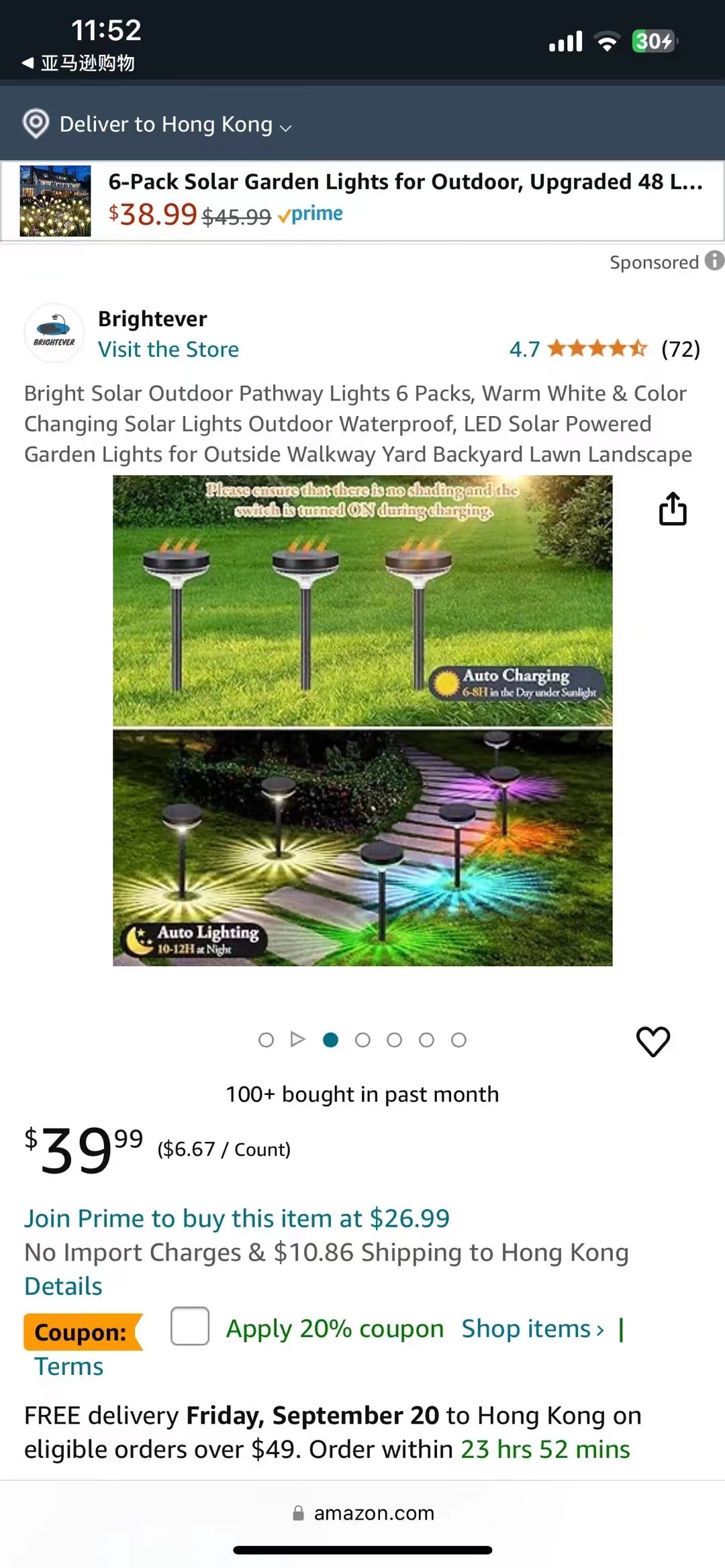725x1568 pixels.
Task: Open the 4.7 star ratings and reviews
Action: coord(604,349)
